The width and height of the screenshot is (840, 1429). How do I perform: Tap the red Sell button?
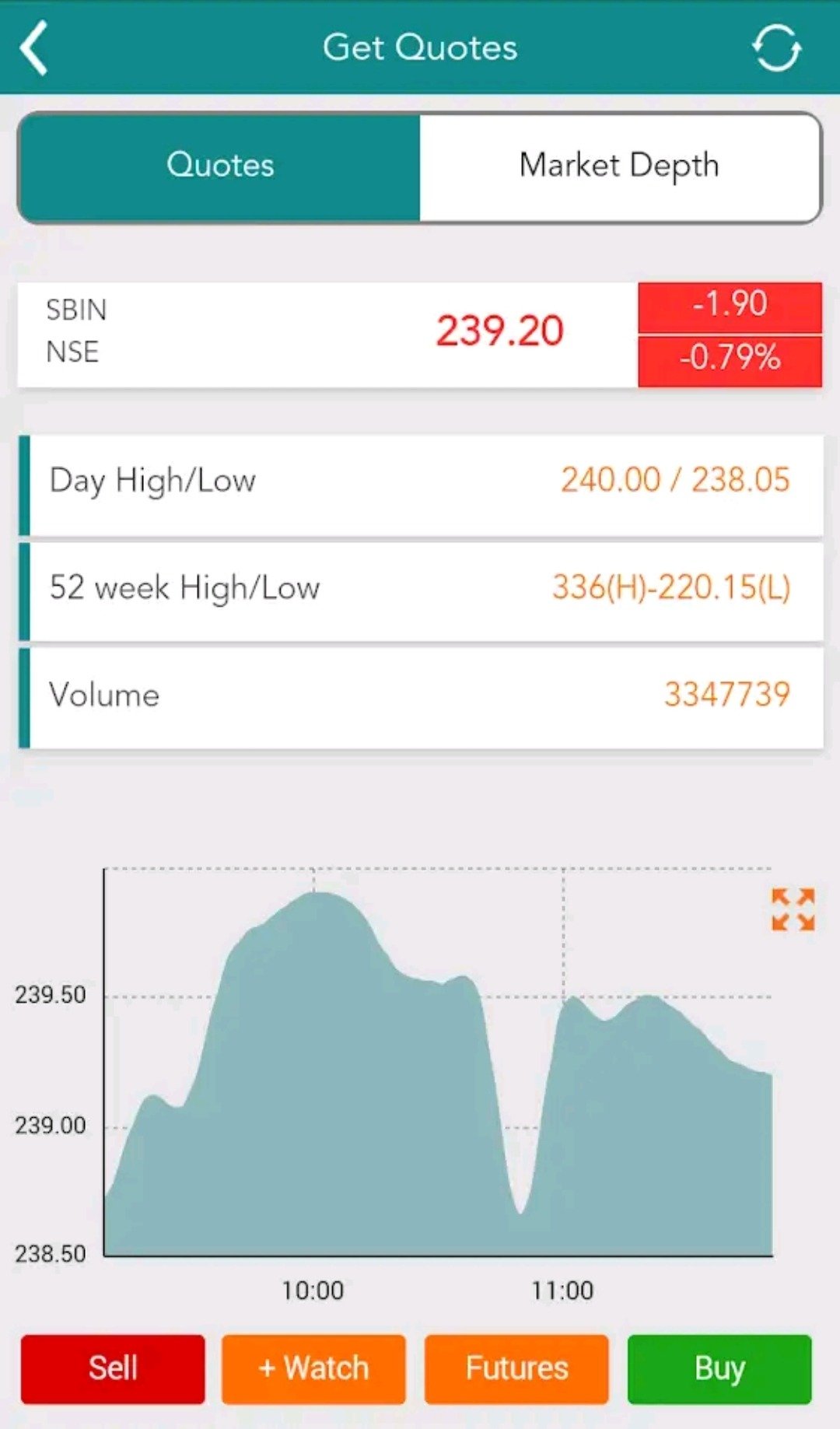click(x=113, y=1369)
